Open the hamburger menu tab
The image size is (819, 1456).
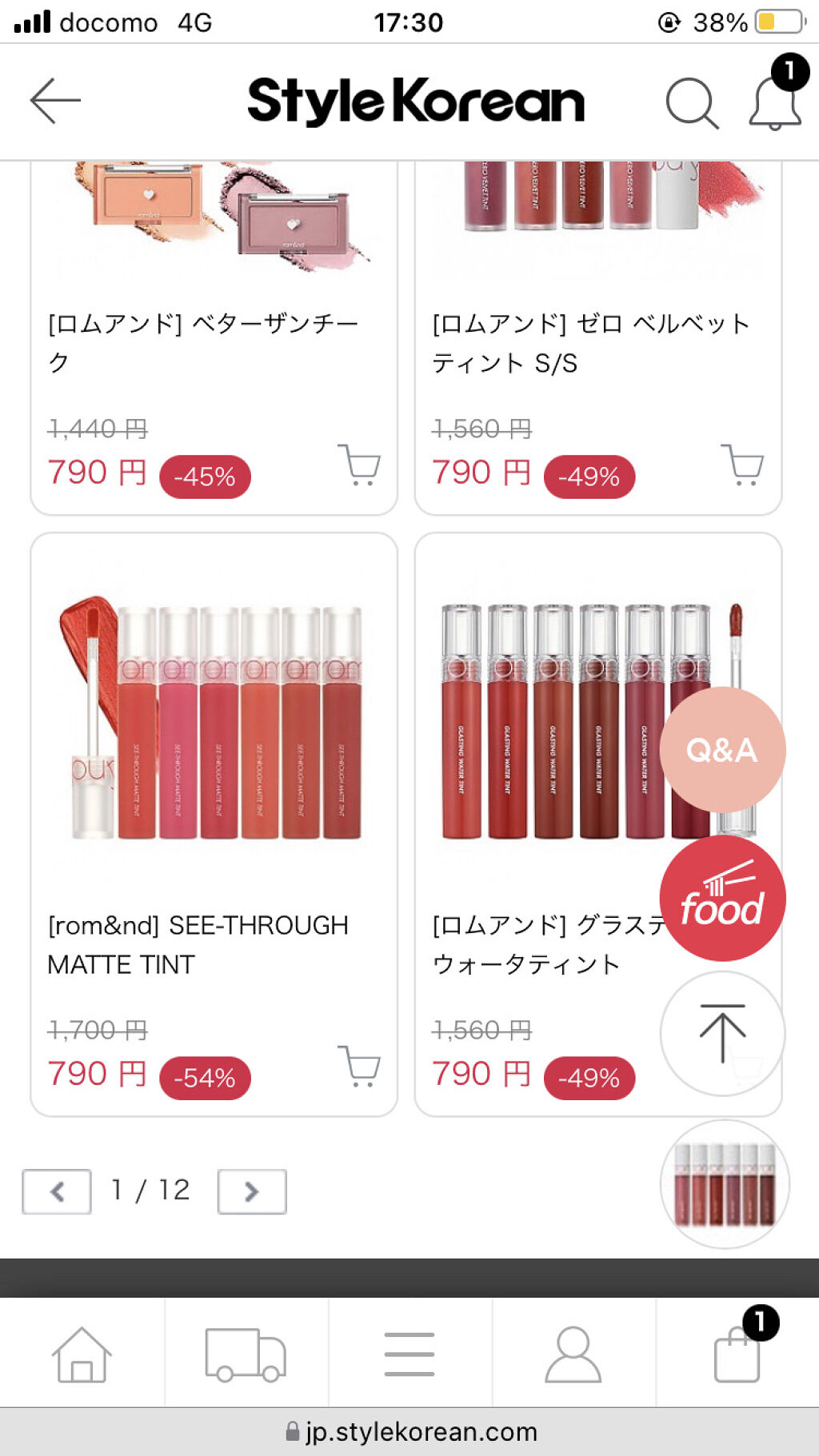409,1354
